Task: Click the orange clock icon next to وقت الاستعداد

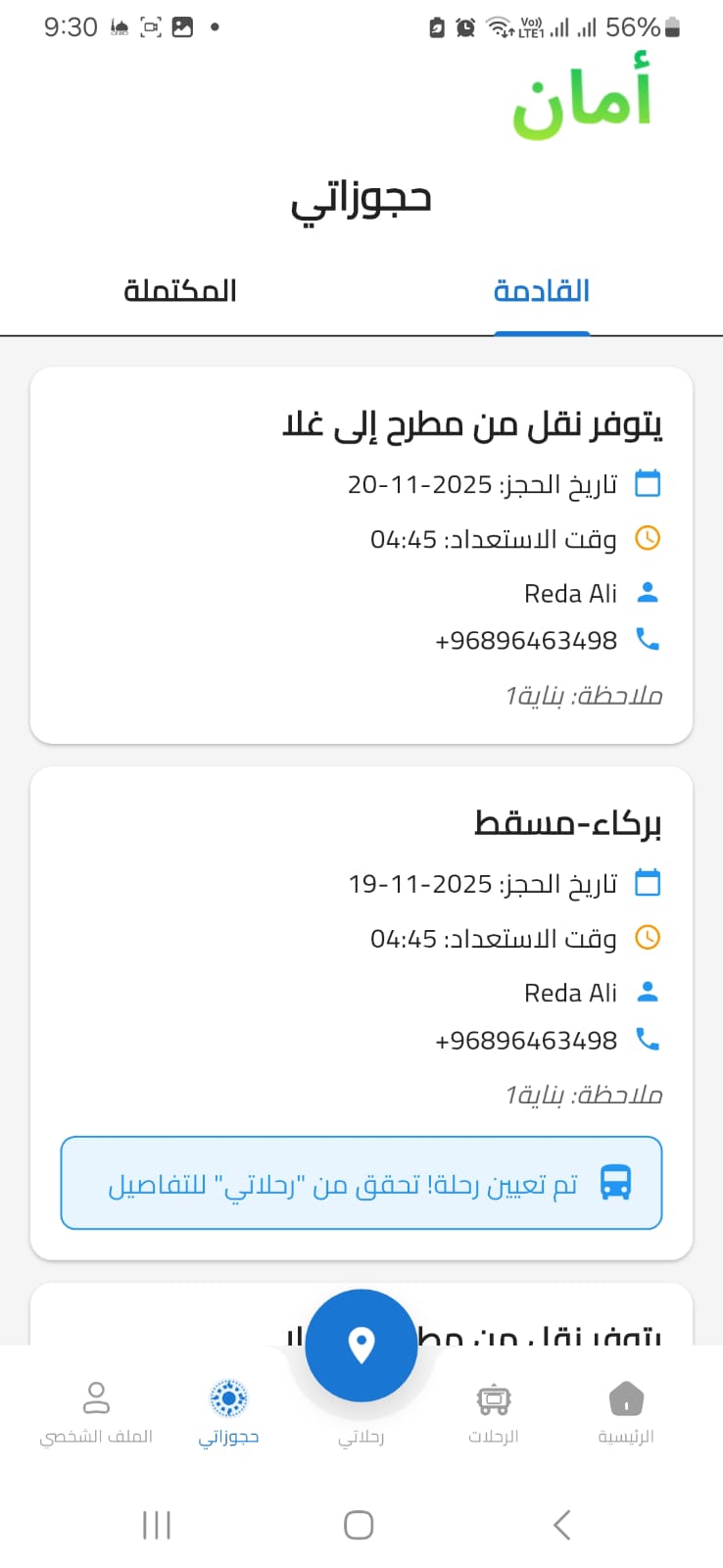Action: [x=650, y=539]
